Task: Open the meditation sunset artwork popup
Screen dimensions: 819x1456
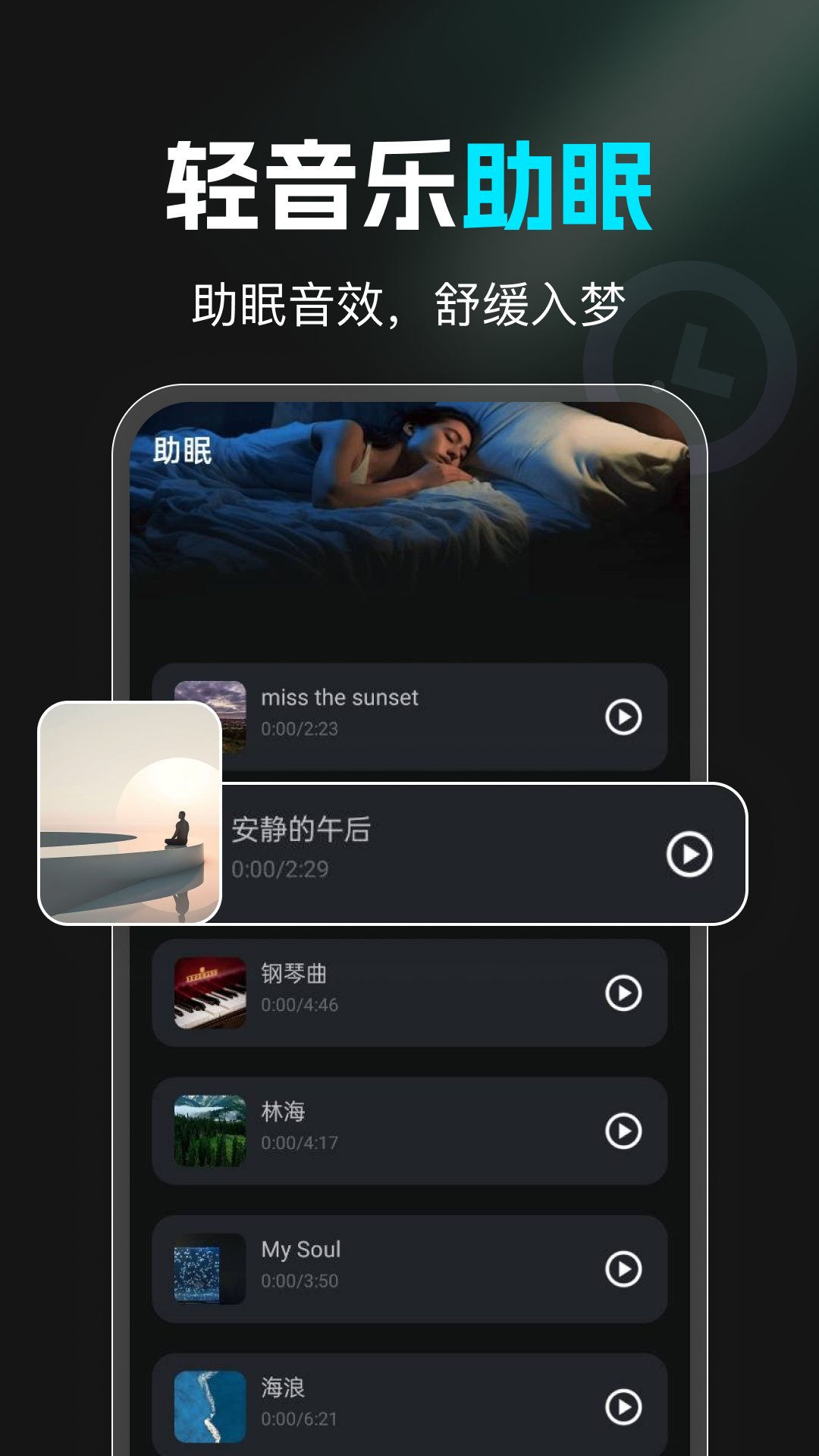Action: click(x=130, y=813)
